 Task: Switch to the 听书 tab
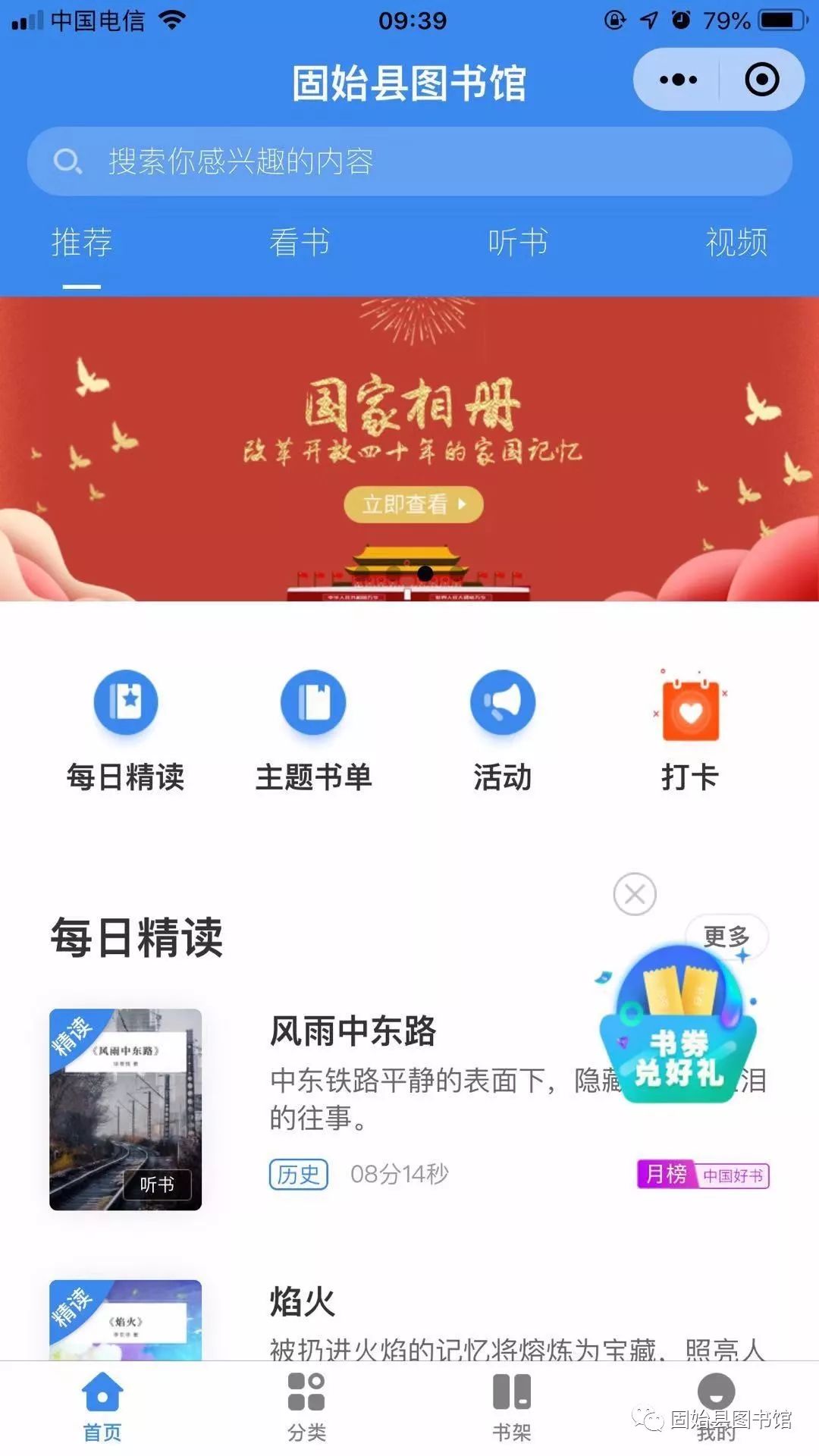518,243
